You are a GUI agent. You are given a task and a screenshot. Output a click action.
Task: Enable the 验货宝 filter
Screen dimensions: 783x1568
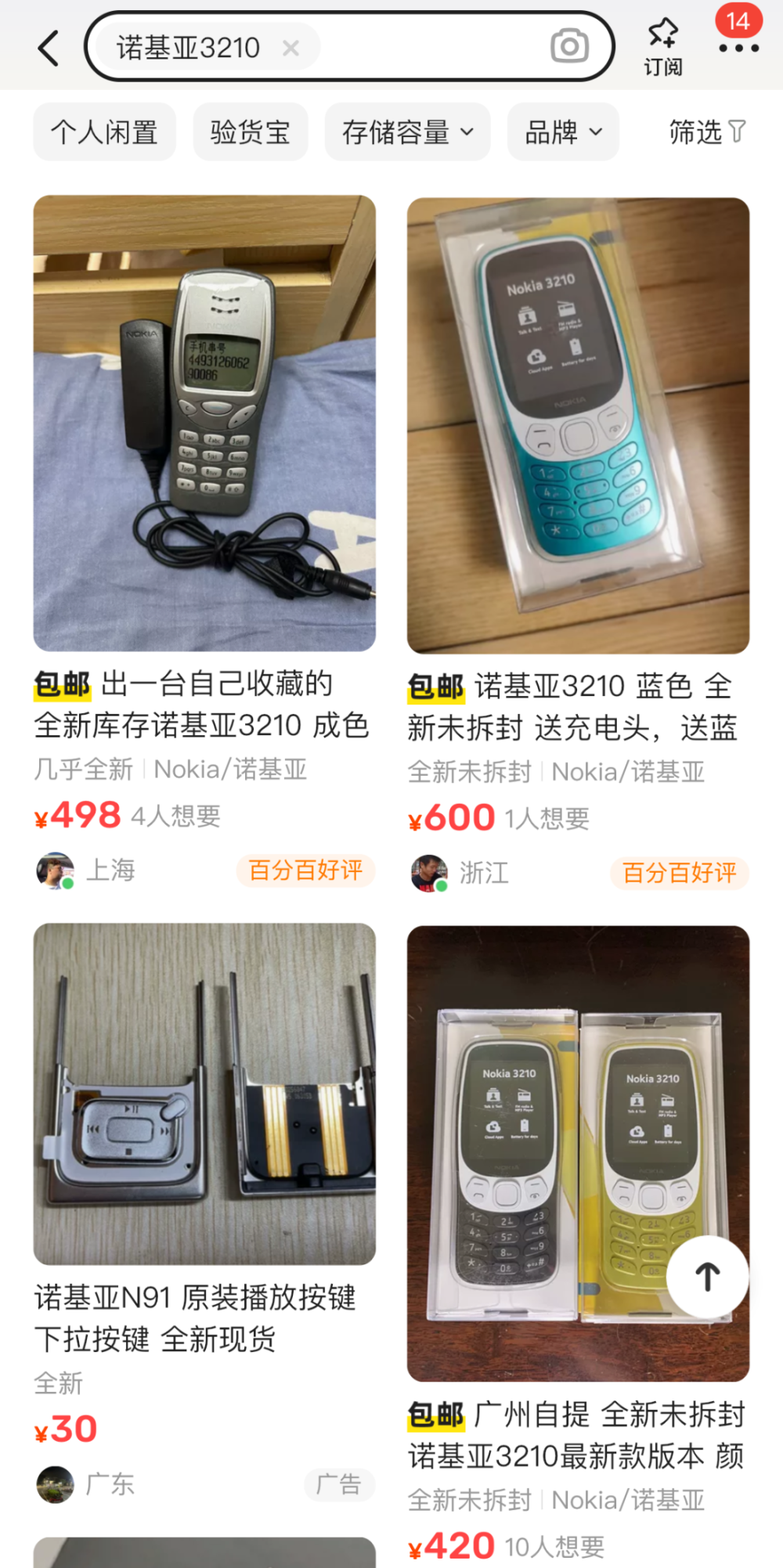coord(250,132)
